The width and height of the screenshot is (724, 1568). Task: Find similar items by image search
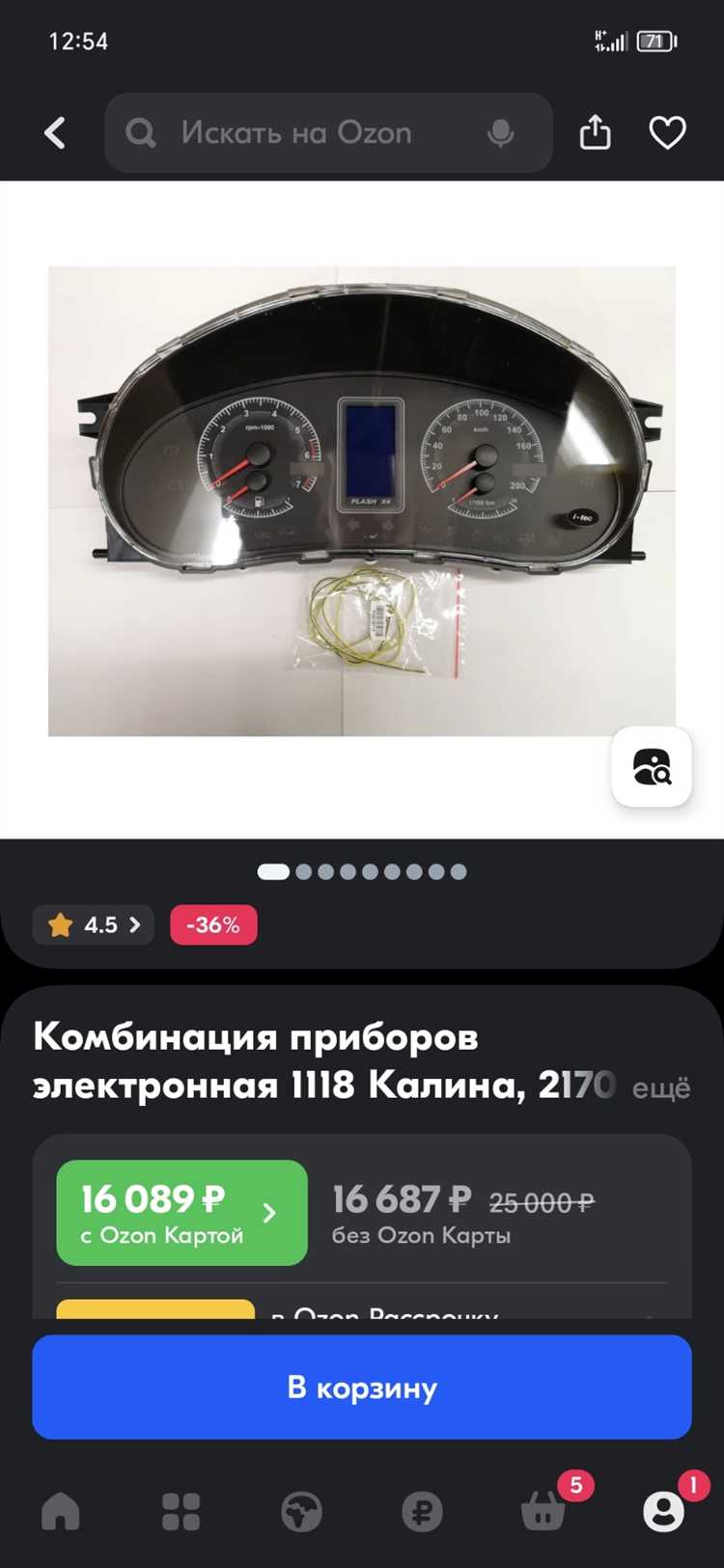coord(652,767)
